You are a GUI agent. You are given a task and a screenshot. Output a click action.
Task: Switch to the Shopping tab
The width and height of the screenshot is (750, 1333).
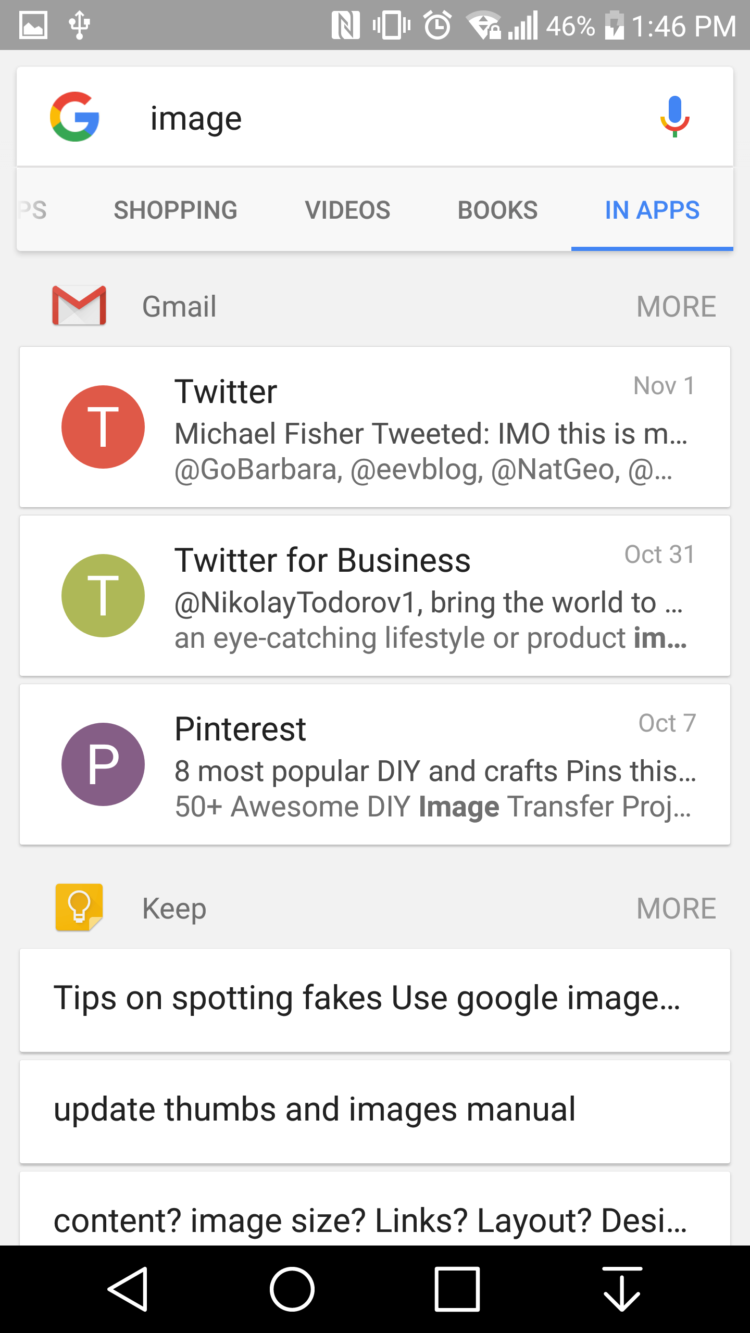click(x=175, y=210)
